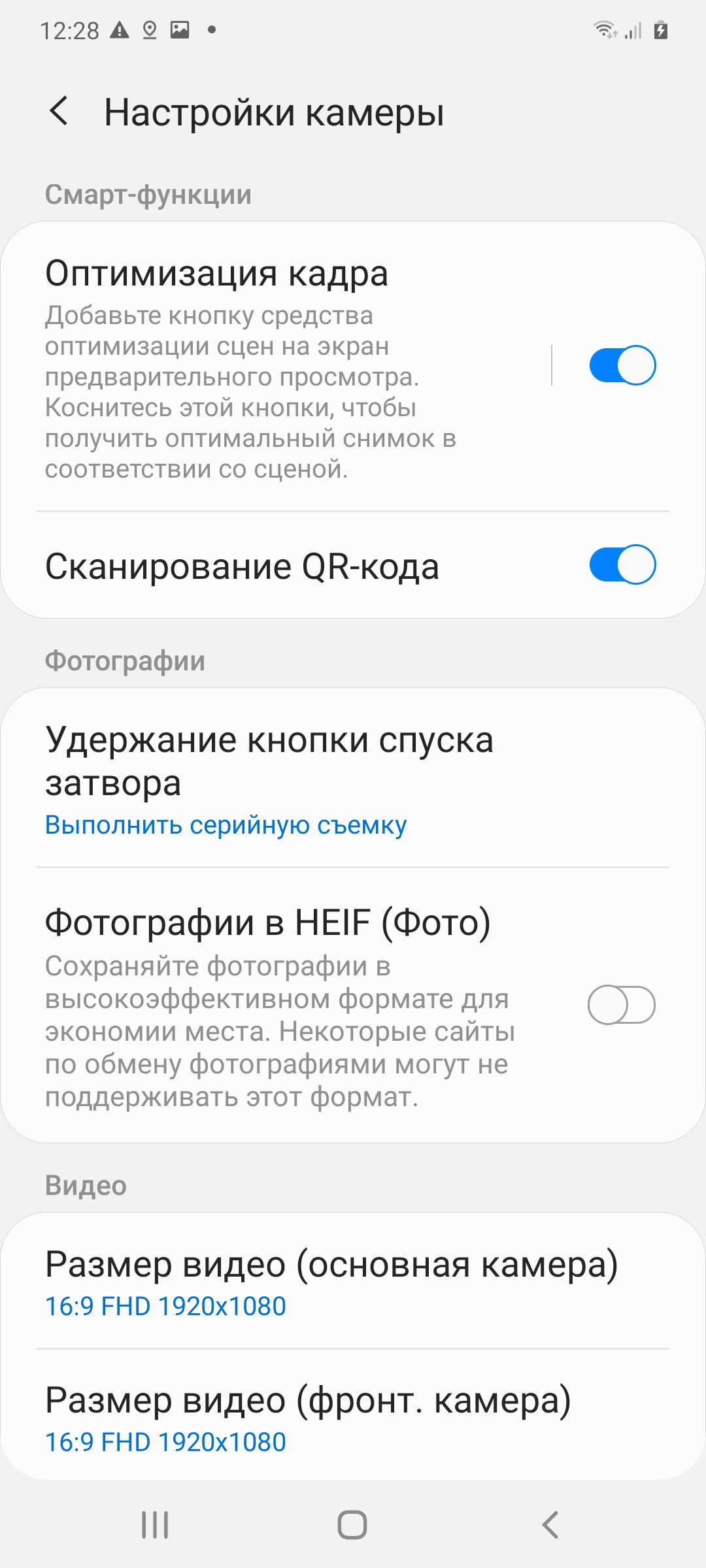
Task: Disable the Сканирование QR-кода switch
Action: pos(622,564)
